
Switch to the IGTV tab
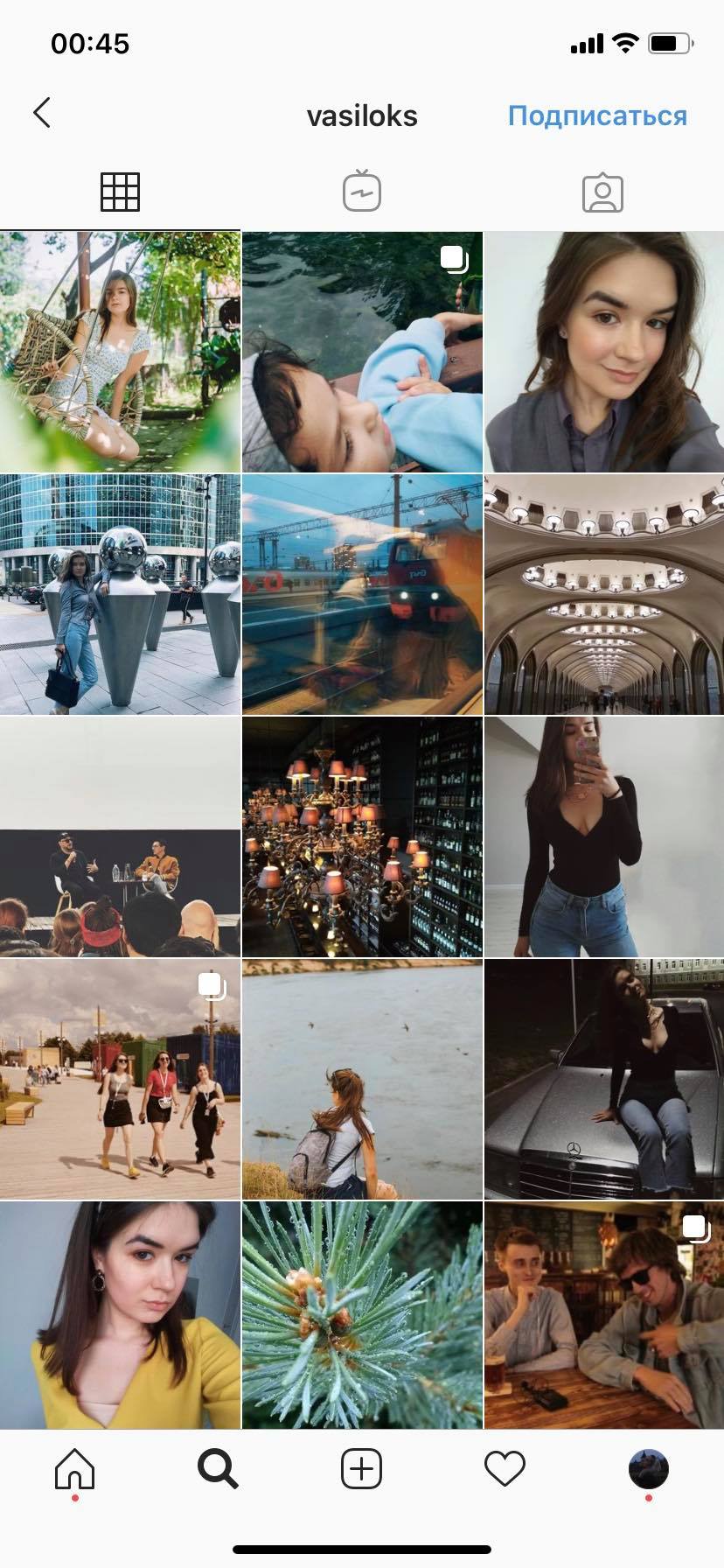[362, 192]
